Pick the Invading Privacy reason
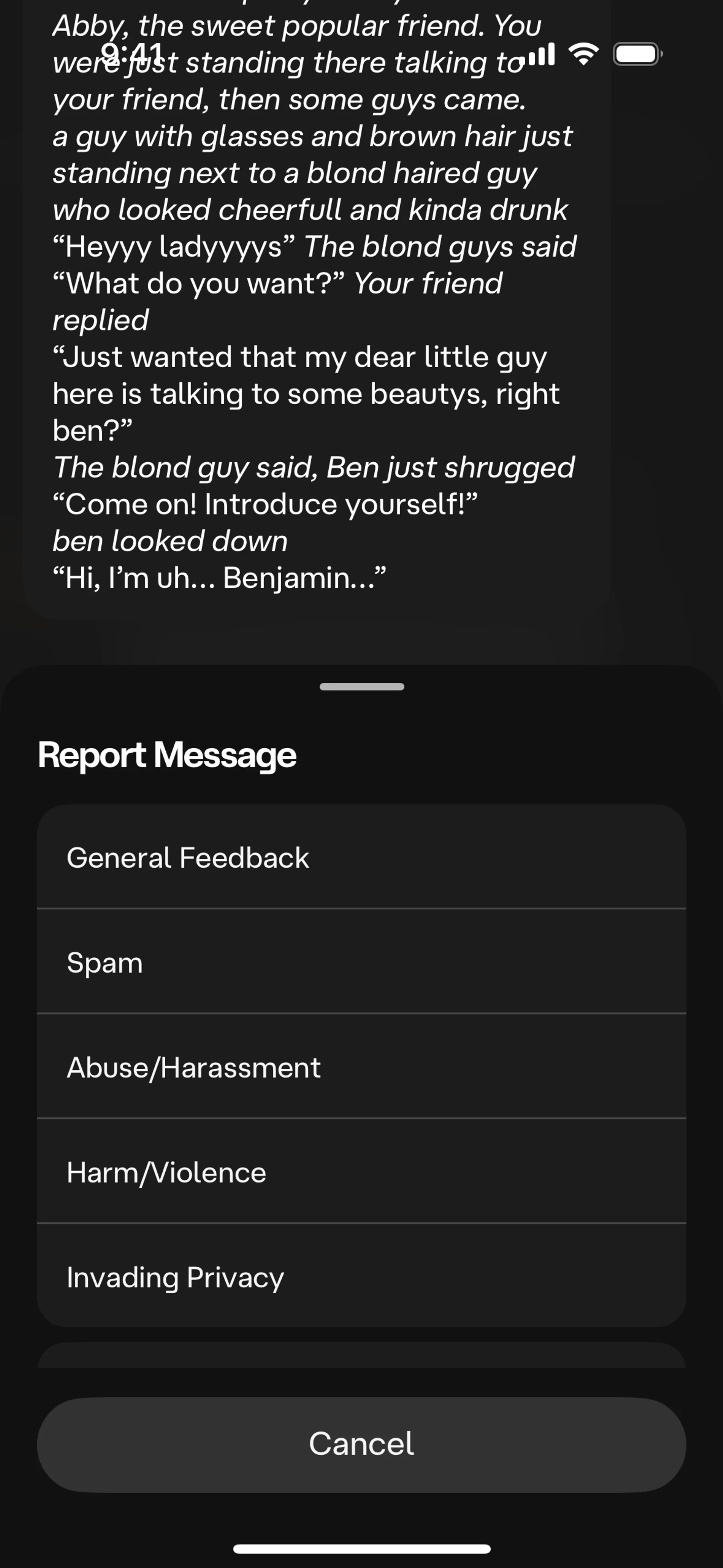723x1568 pixels. pyautogui.click(x=361, y=1277)
